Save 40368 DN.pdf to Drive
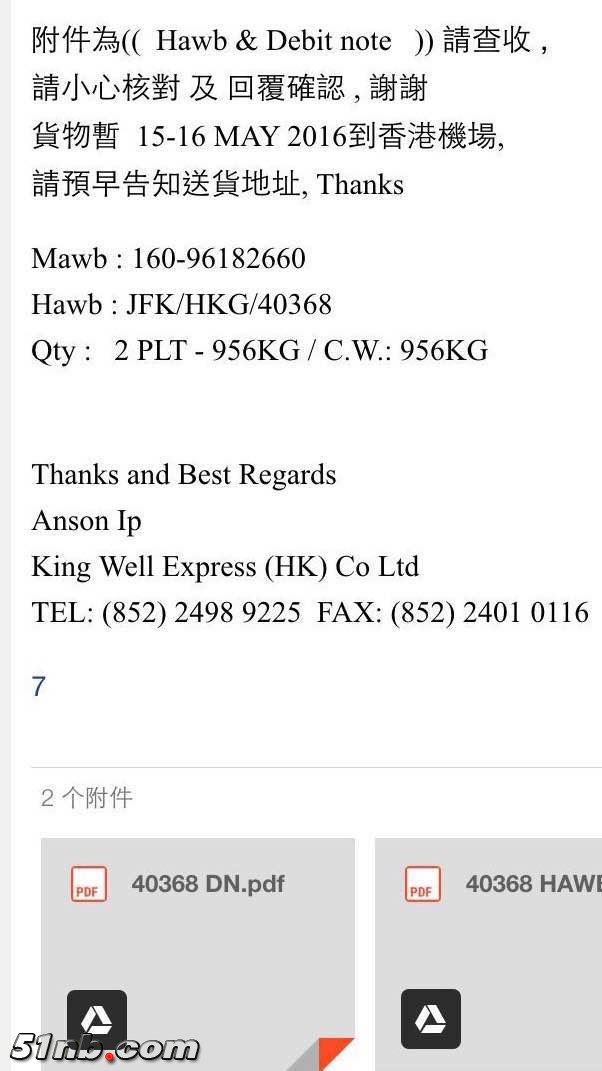Image resolution: width=602 pixels, height=1071 pixels. [97, 1019]
